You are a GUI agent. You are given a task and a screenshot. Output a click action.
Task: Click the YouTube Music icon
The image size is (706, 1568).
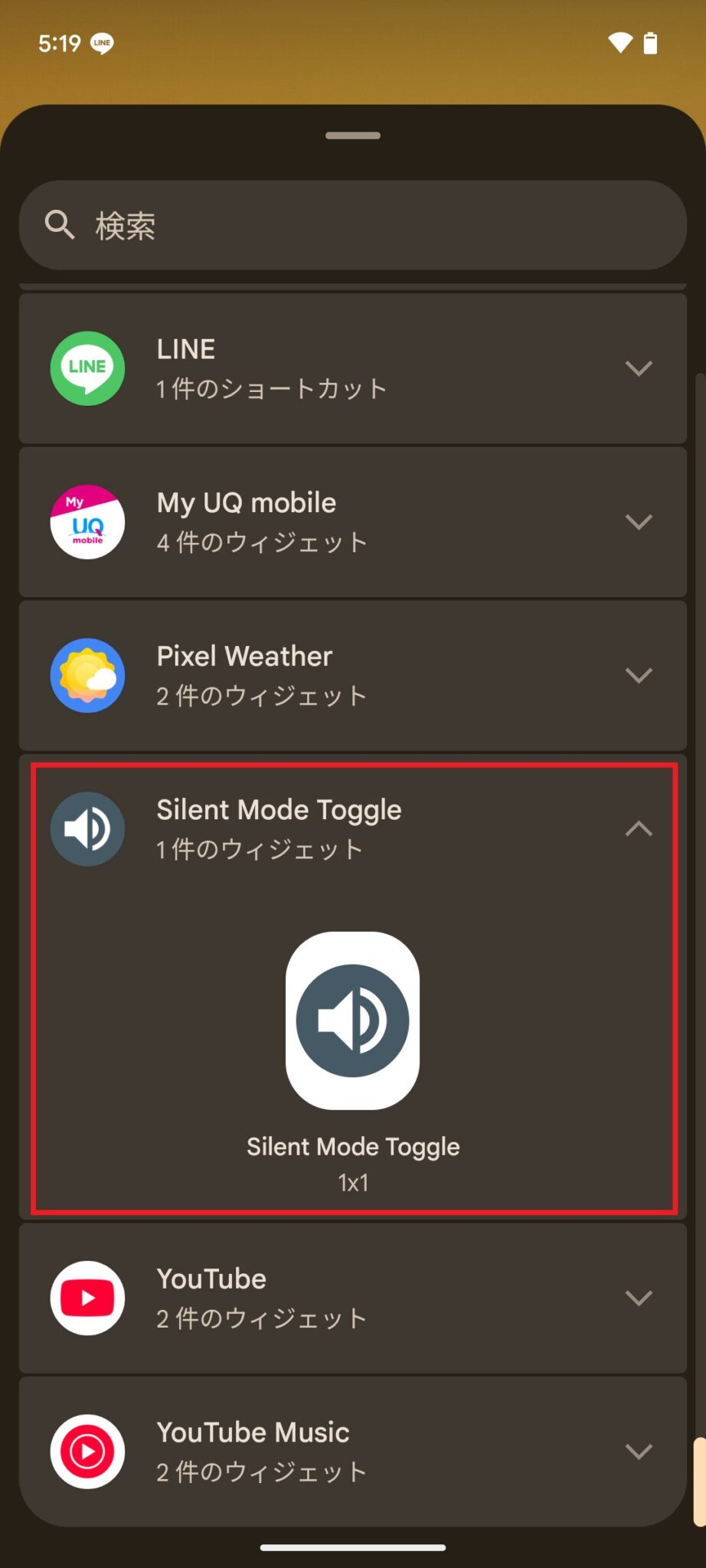[x=87, y=1452]
